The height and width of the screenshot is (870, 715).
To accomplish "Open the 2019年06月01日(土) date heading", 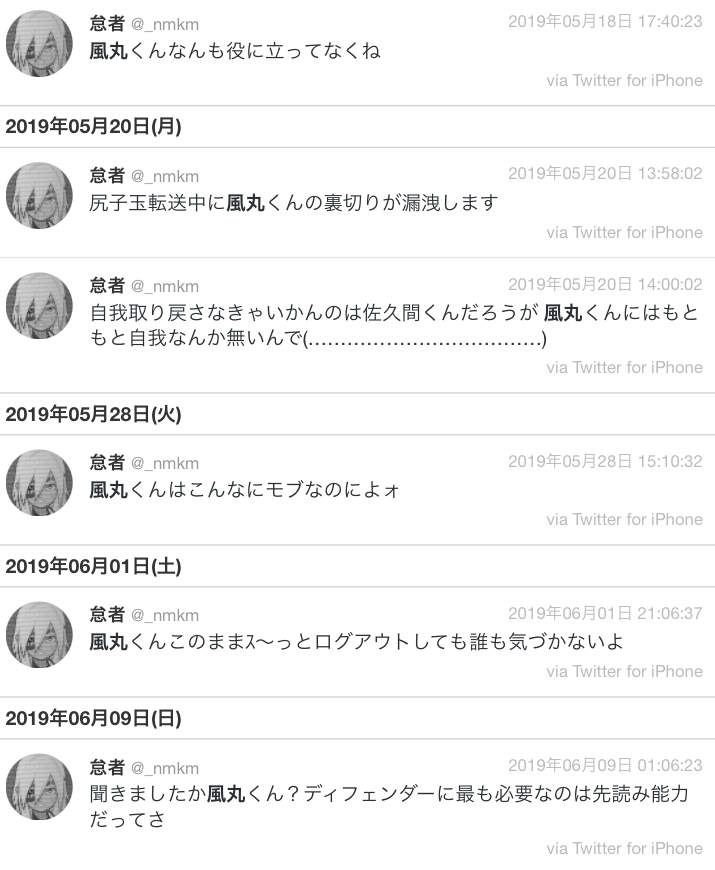I will pyautogui.click(x=93, y=566).
